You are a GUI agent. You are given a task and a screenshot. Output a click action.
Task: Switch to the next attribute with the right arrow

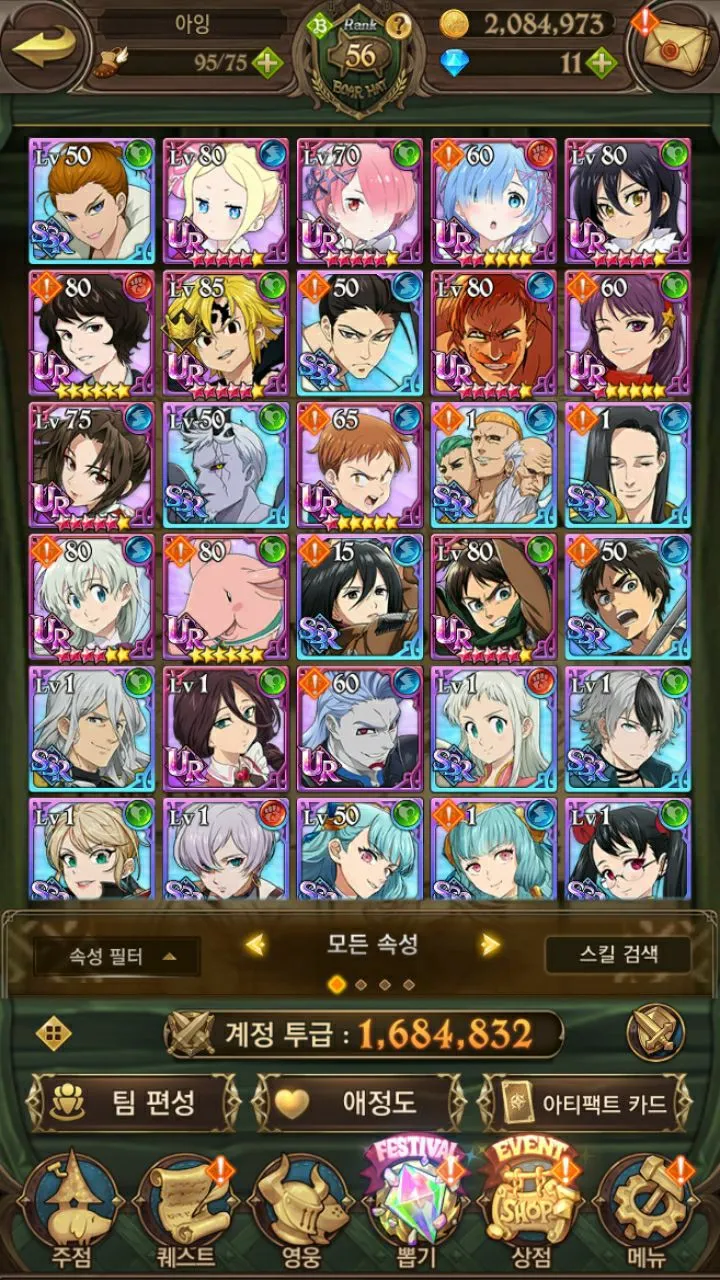[490, 944]
